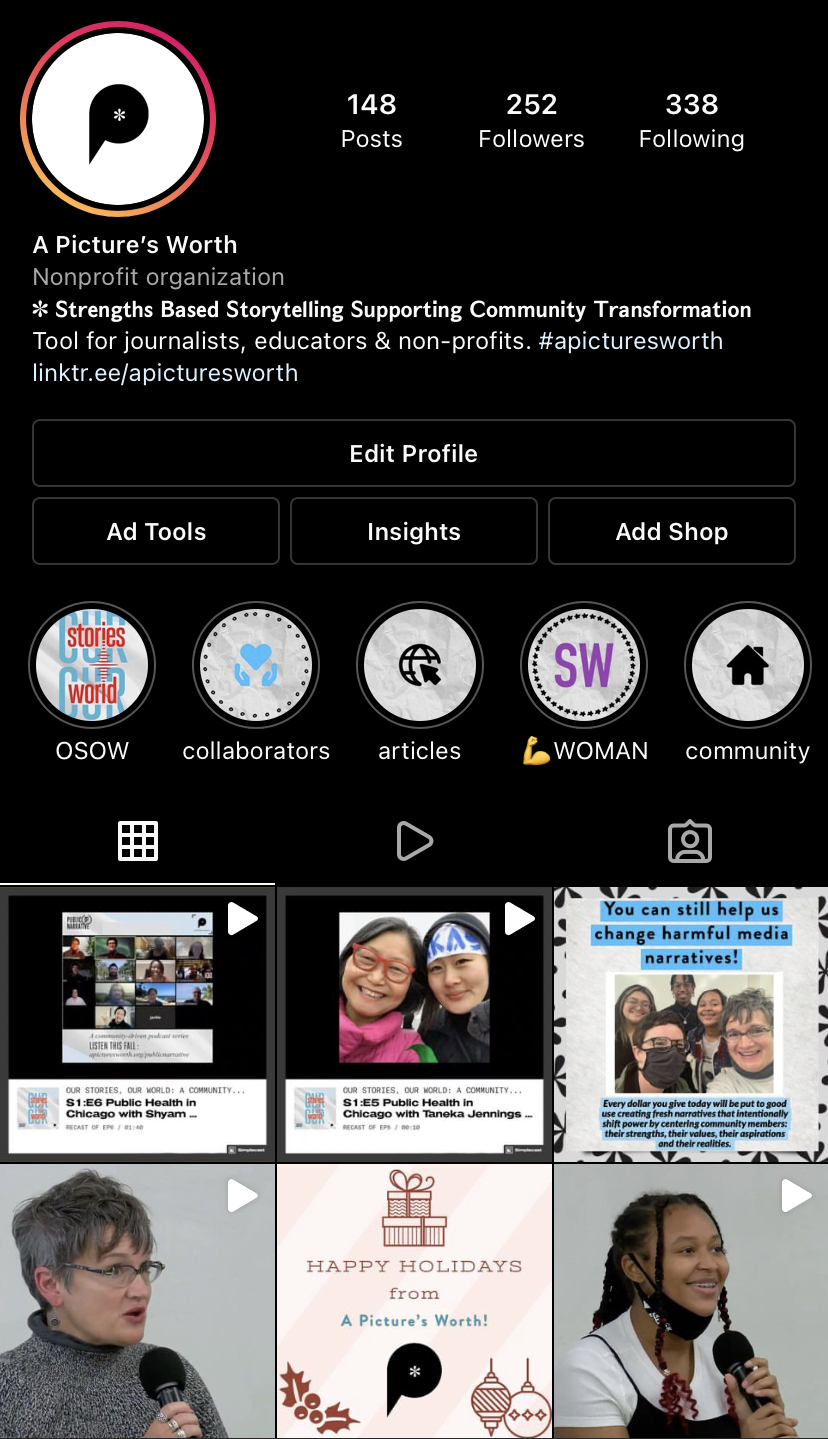This screenshot has height=1439, width=828.
Task: Tap Edit Profile
Action: [x=413, y=453]
